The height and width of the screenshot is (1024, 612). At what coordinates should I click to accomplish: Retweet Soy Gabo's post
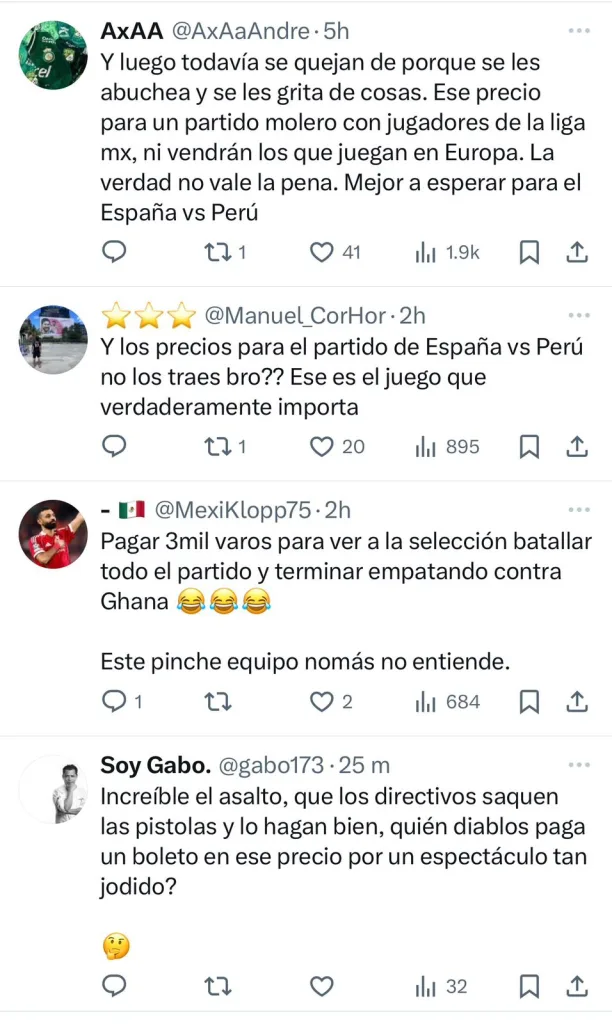click(x=217, y=987)
